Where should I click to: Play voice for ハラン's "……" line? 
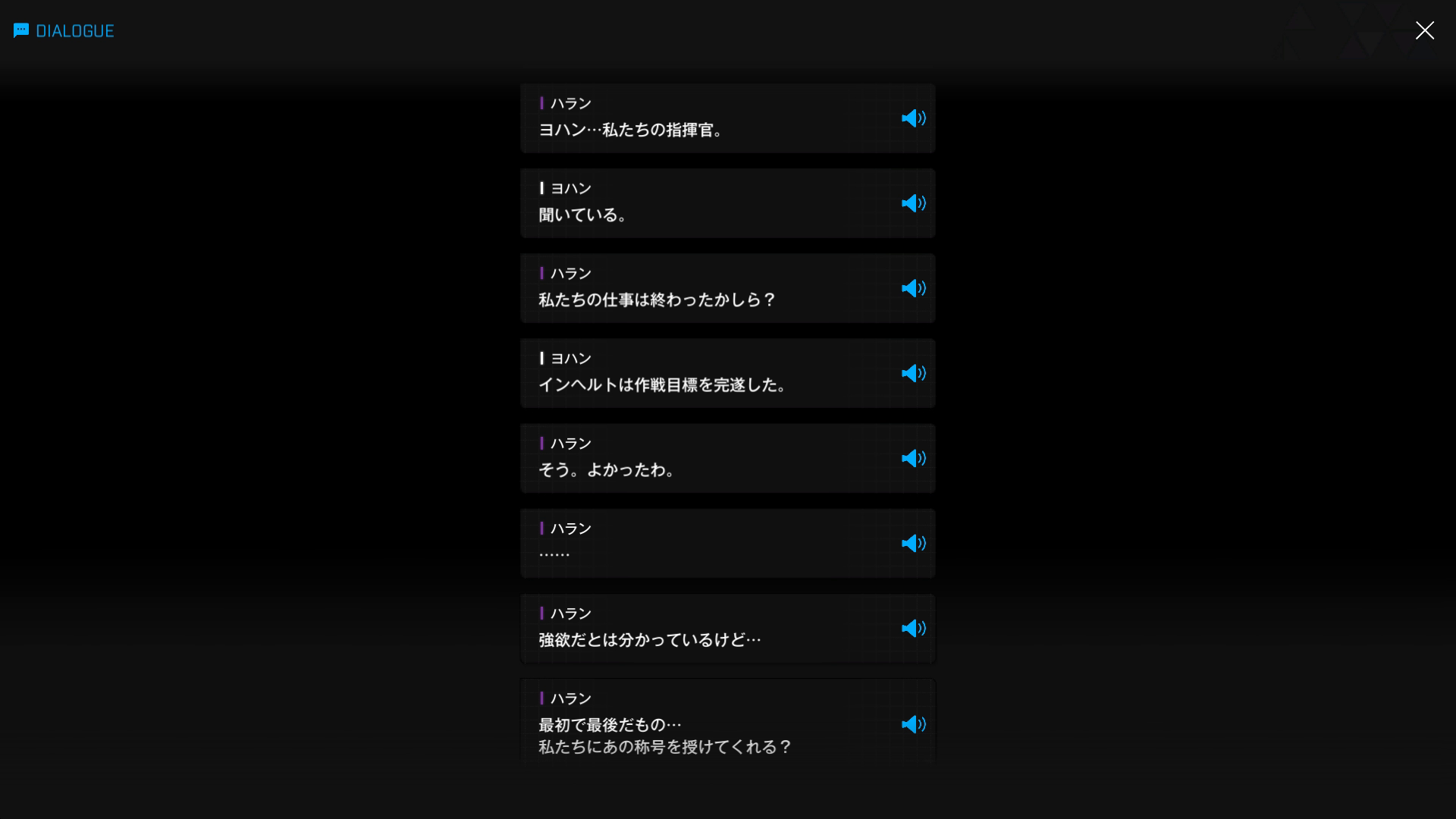[x=913, y=543]
